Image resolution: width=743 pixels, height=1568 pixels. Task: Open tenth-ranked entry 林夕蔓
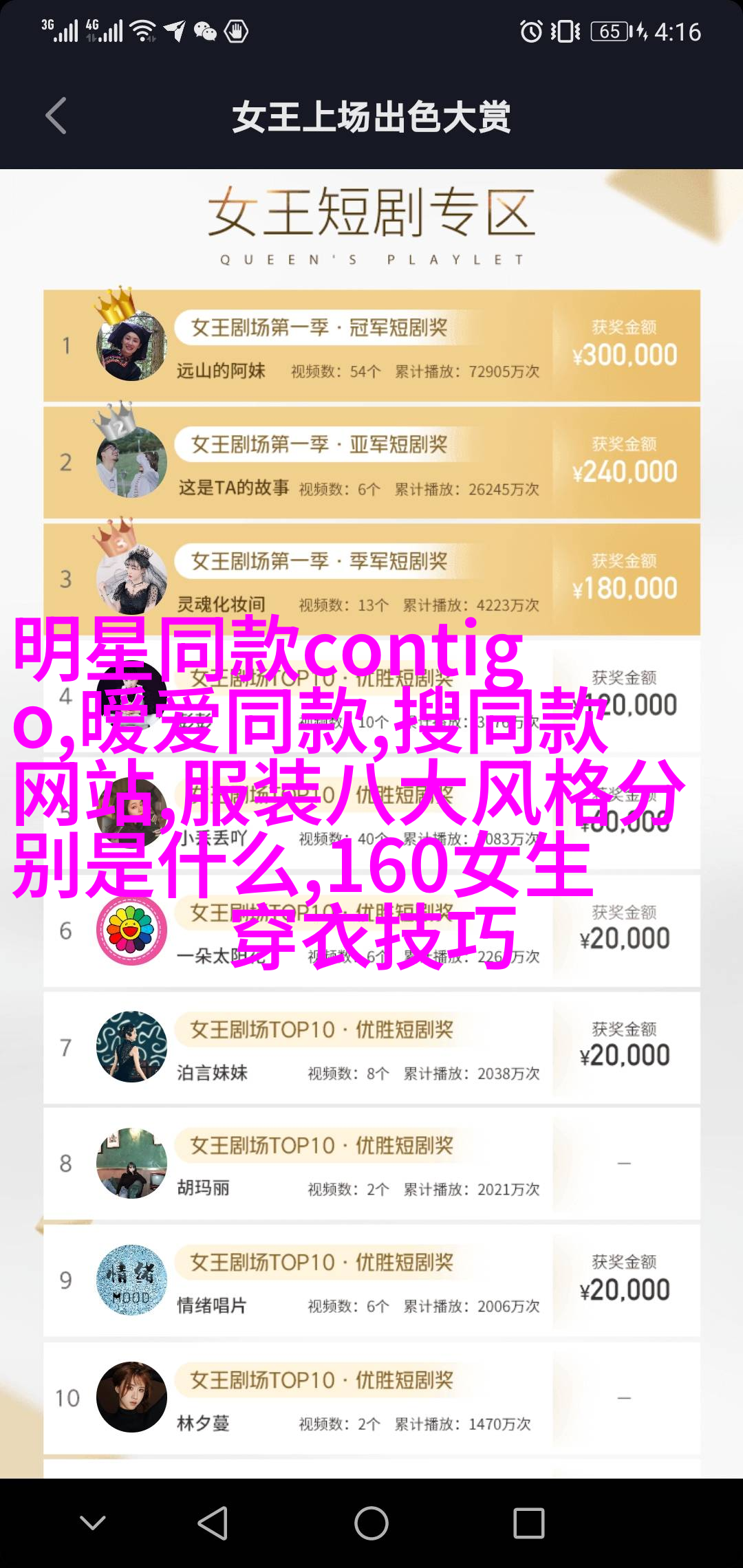point(371,1397)
